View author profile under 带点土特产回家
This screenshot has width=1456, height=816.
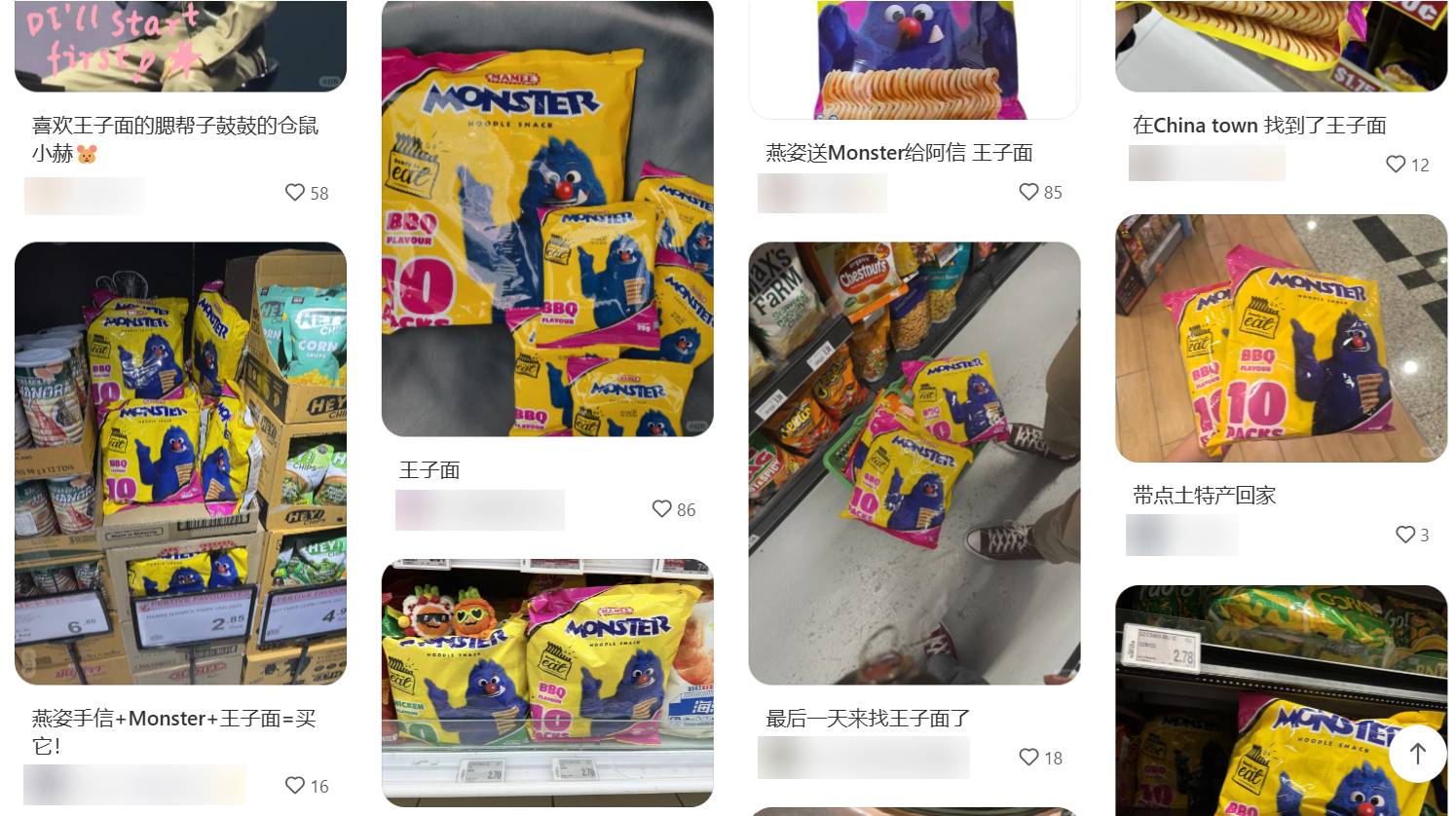pos(1181,535)
